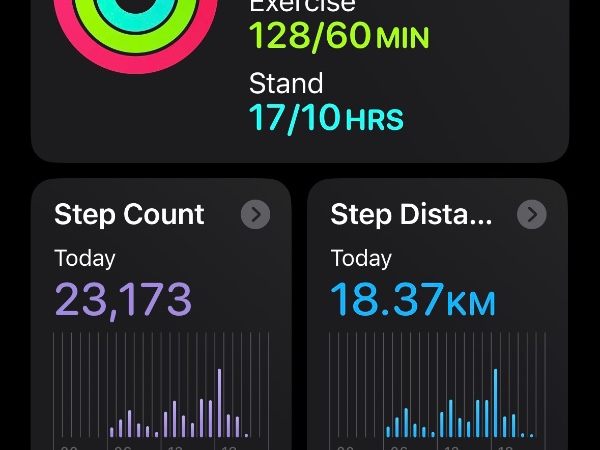Tap the Step Distance chevron arrow

[532, 214]
